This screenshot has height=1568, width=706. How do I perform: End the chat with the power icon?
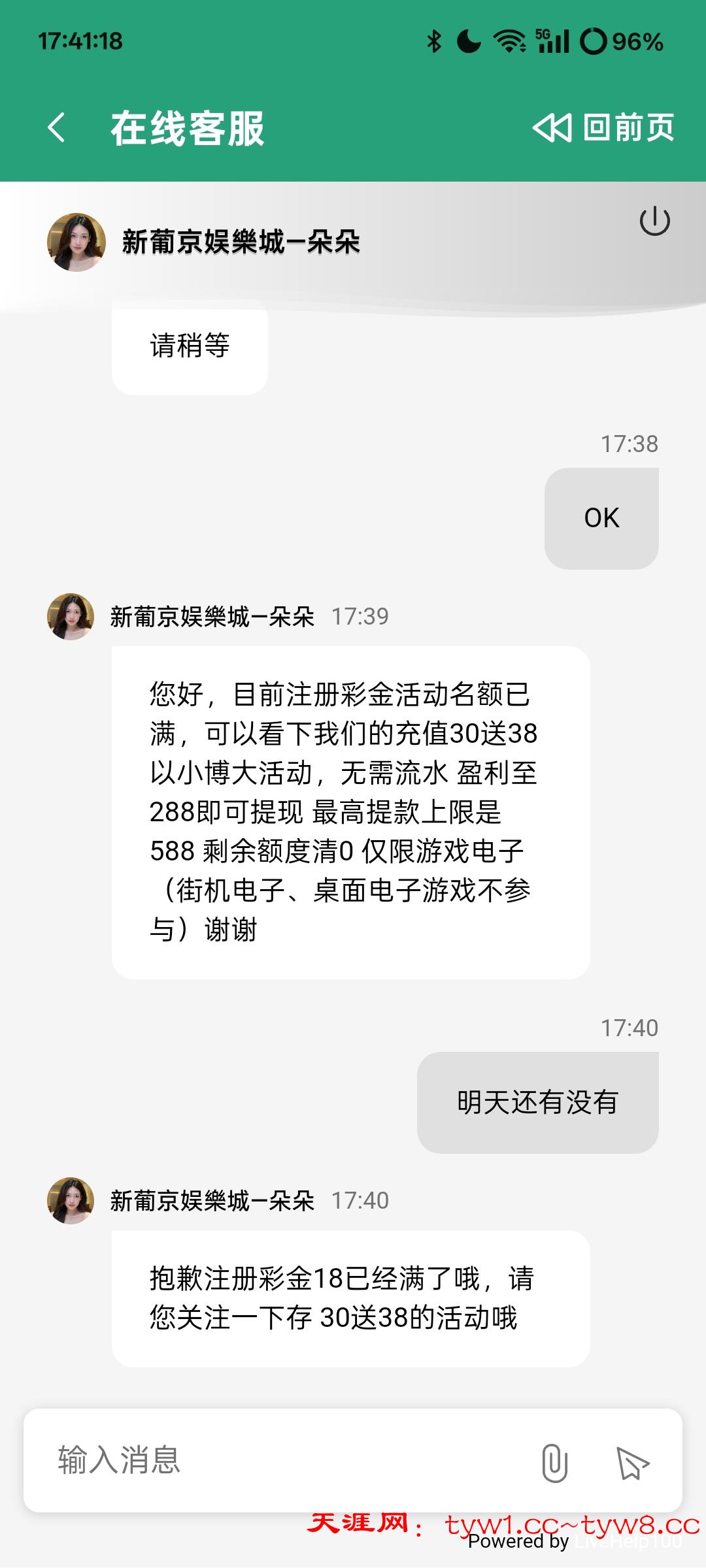(654, 221)
